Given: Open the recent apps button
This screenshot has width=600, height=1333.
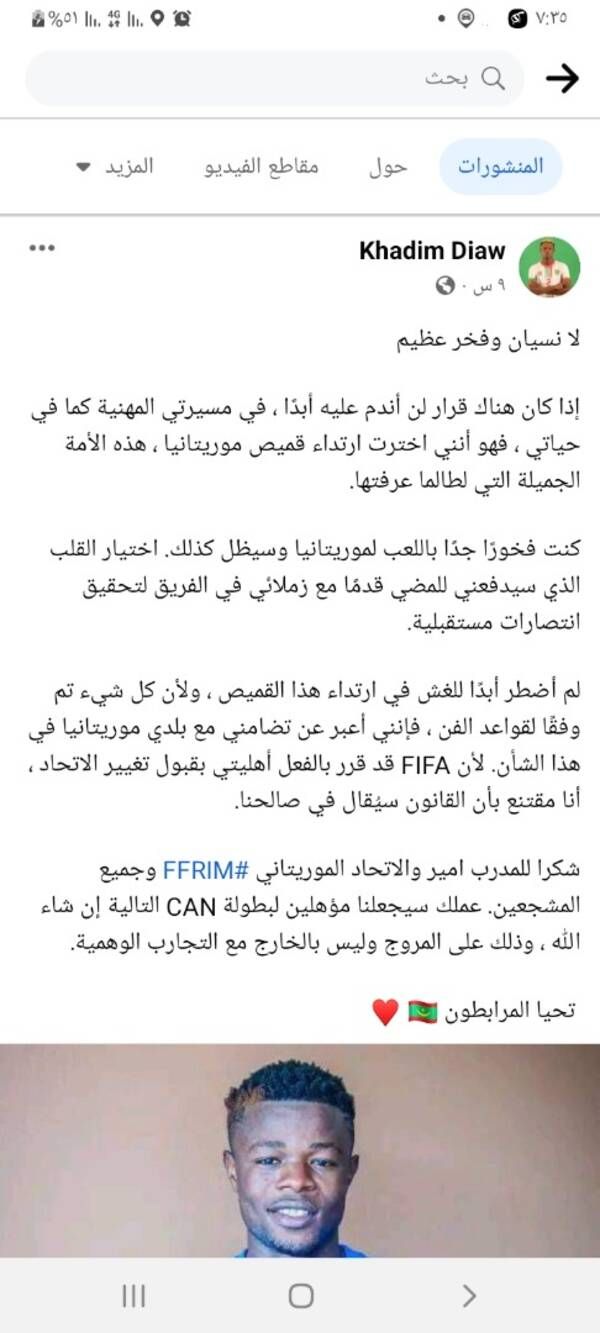Looking at the screenshot, I should tap(133, 1296).
